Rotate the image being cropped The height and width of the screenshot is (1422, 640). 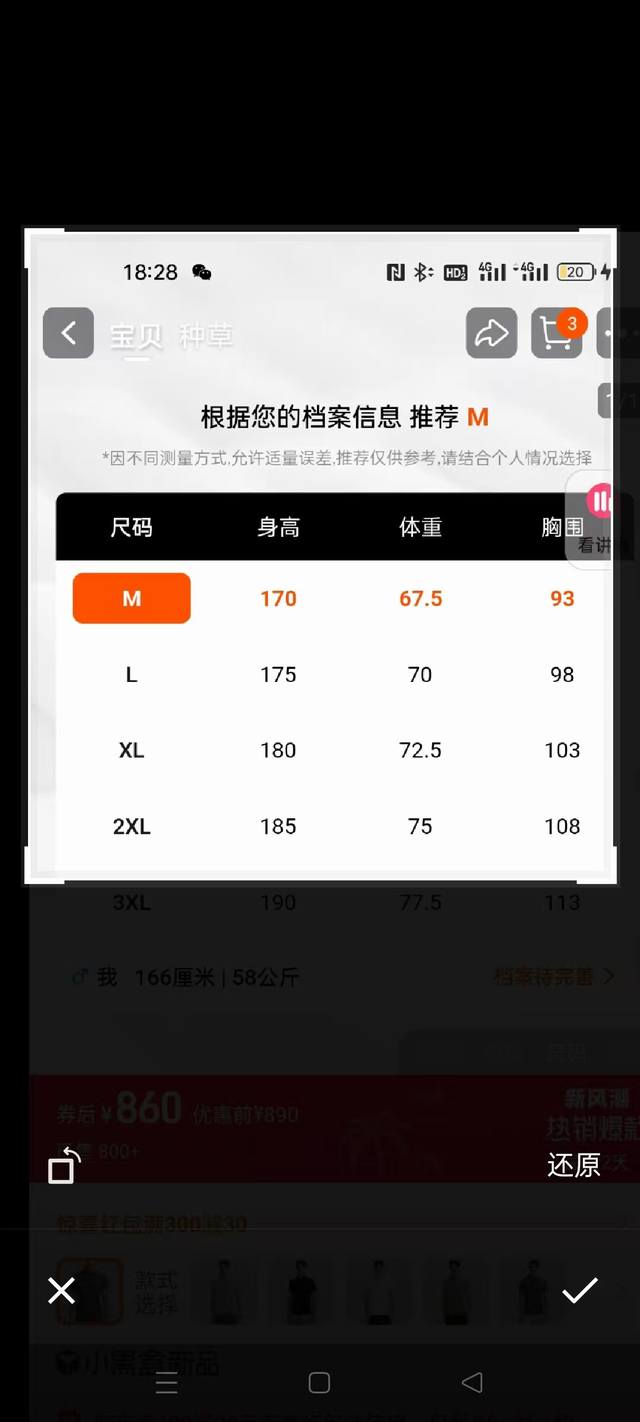64,1166
